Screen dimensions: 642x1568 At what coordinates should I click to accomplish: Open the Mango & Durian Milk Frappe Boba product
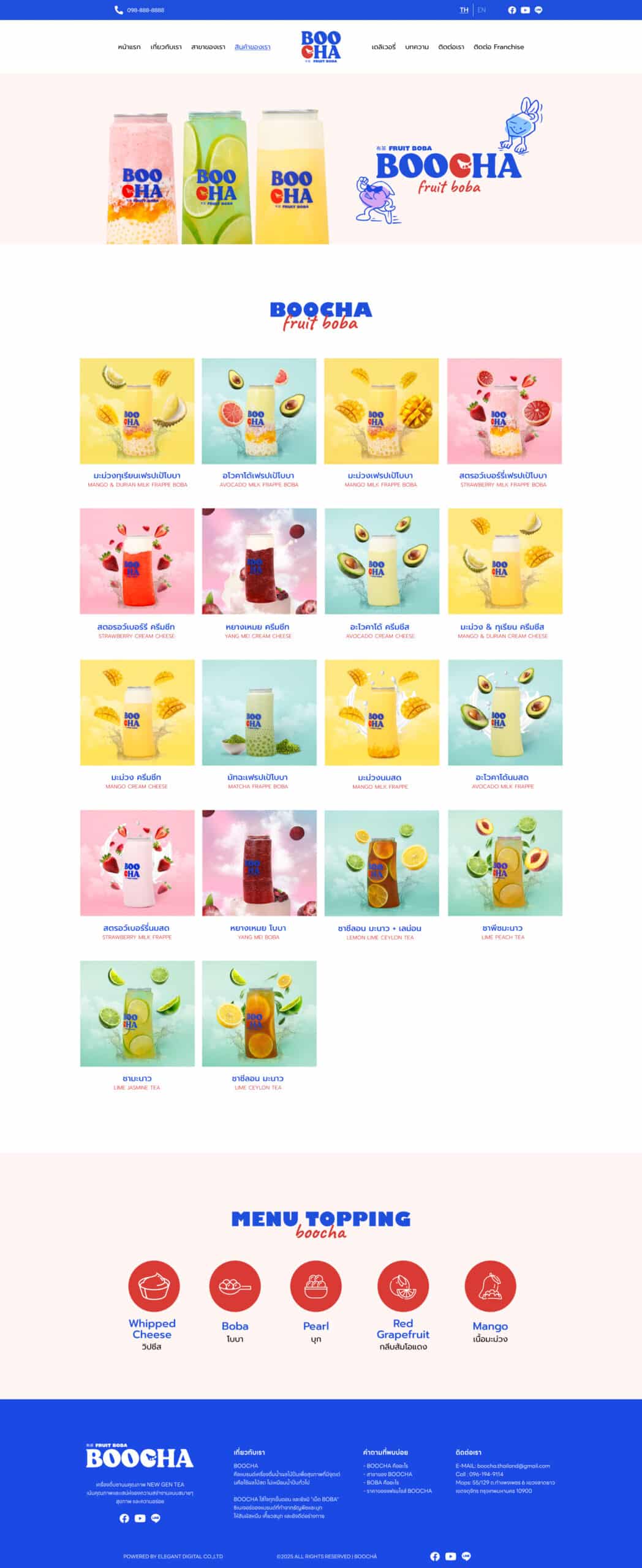[137, 411]
